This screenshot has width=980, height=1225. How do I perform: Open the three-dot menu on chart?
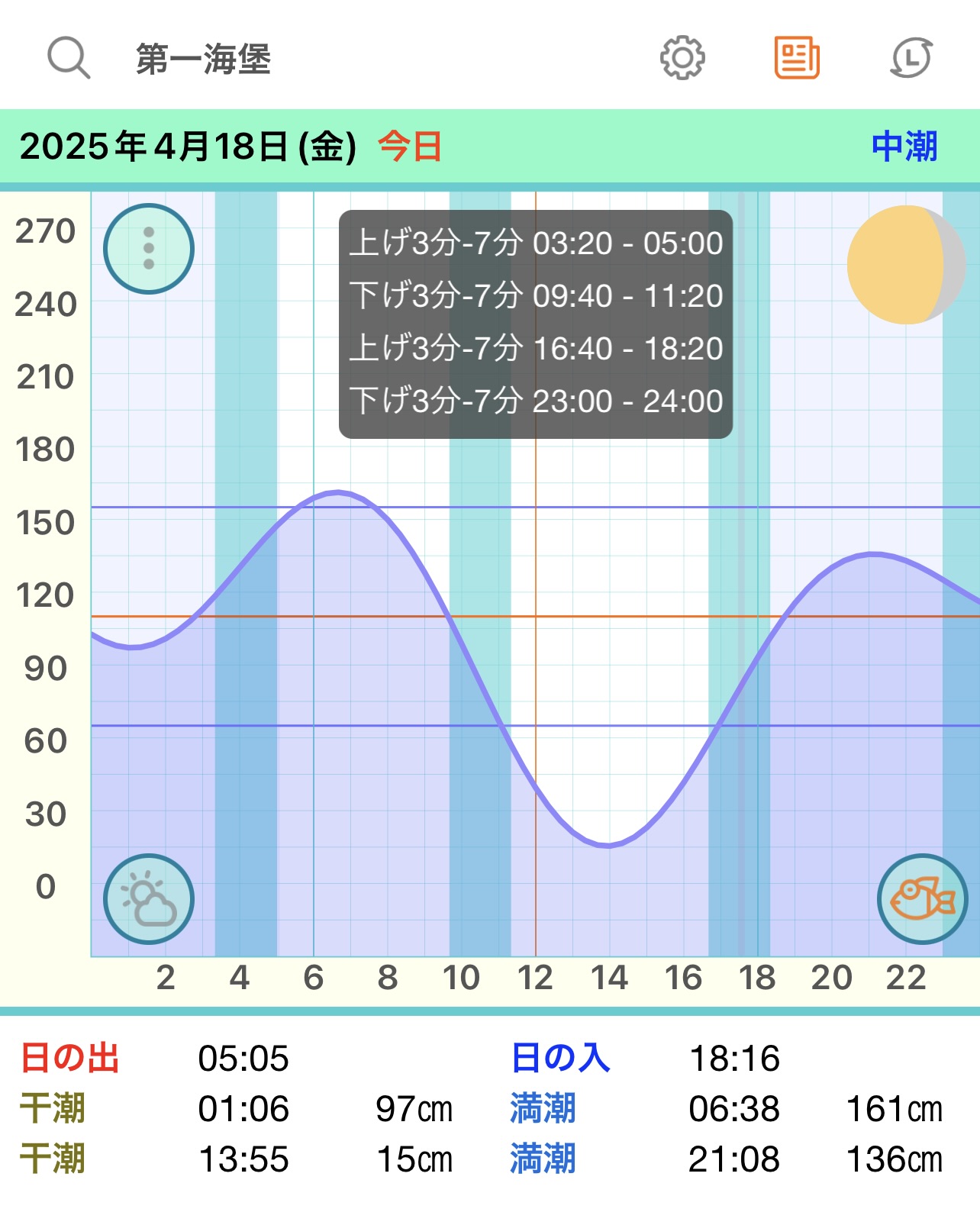149,249
